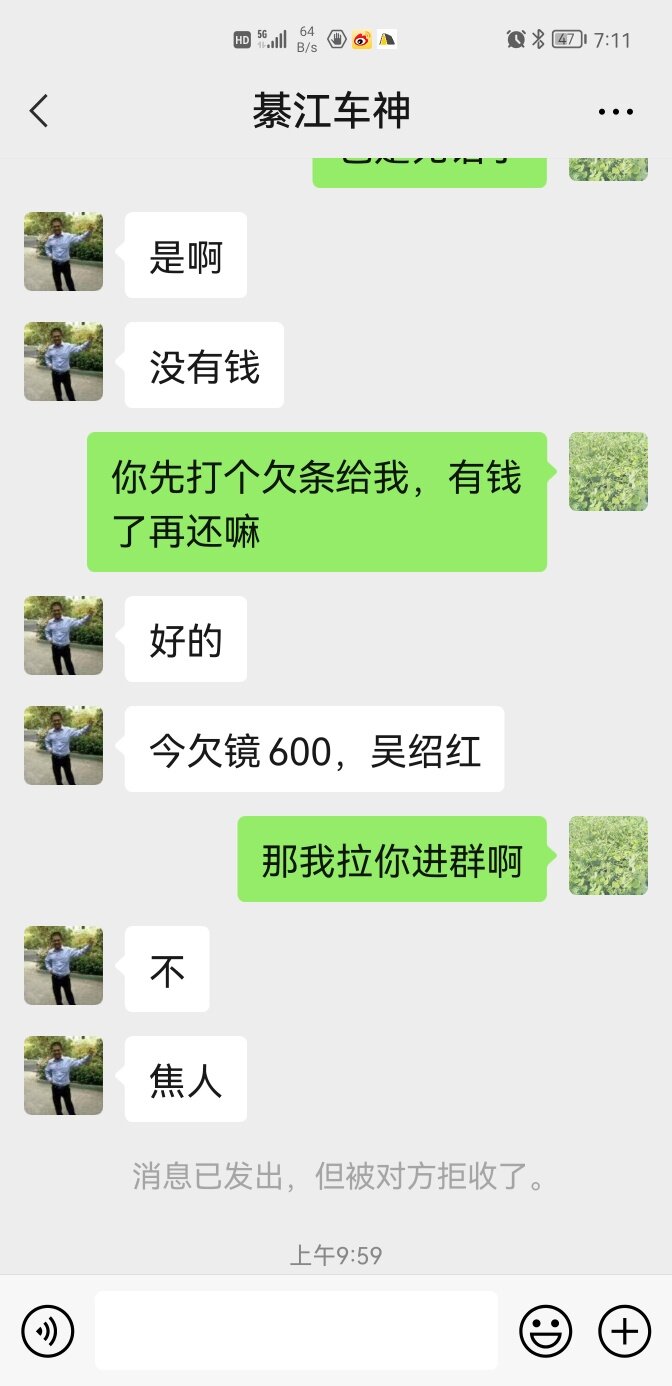Tap the message text input field
The image size is (672, 1386).
pyautogui.click(x=296, y=1331)
